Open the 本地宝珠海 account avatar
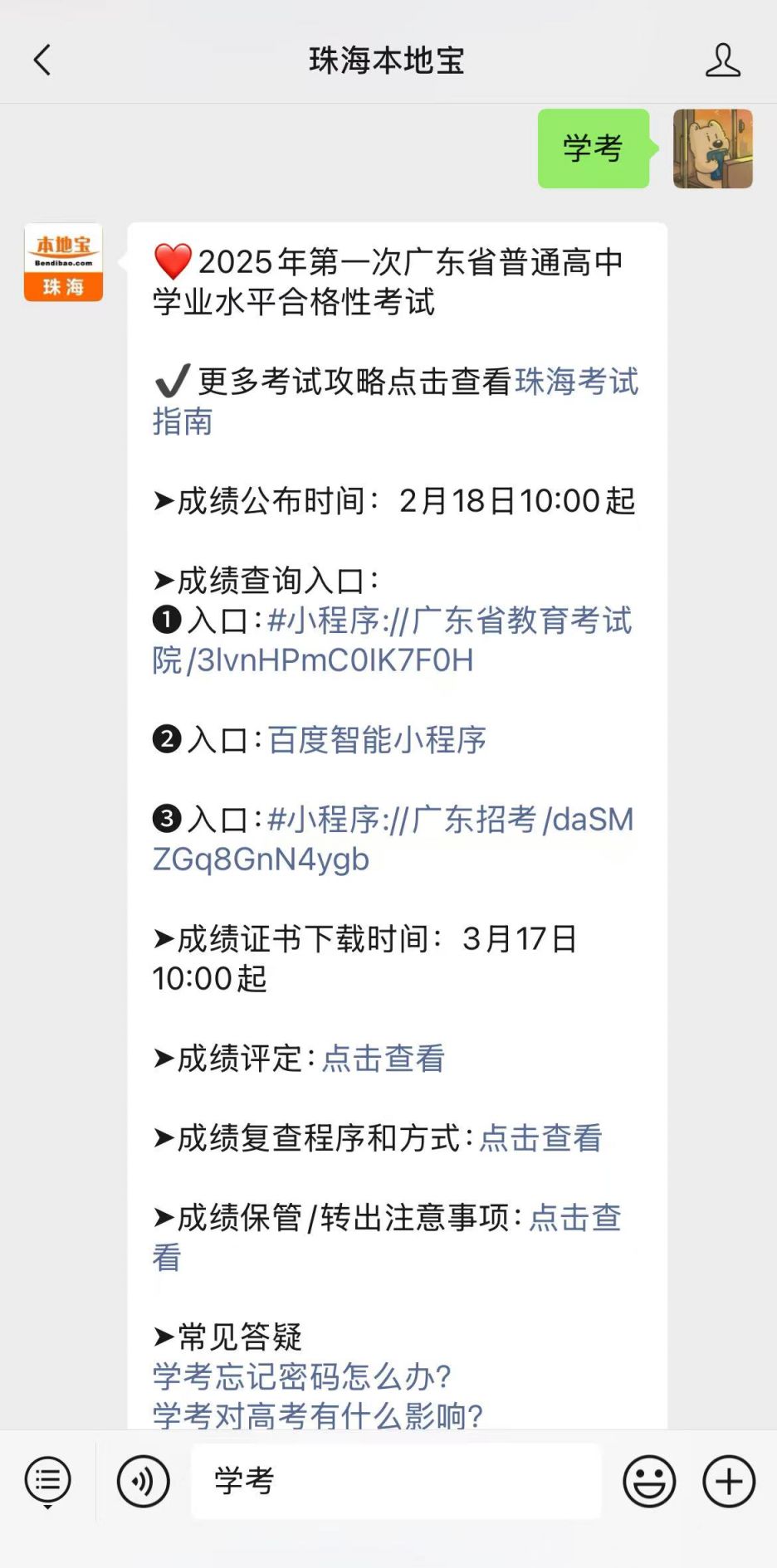Screen dimensions: 777x1568 click(63, 262)
